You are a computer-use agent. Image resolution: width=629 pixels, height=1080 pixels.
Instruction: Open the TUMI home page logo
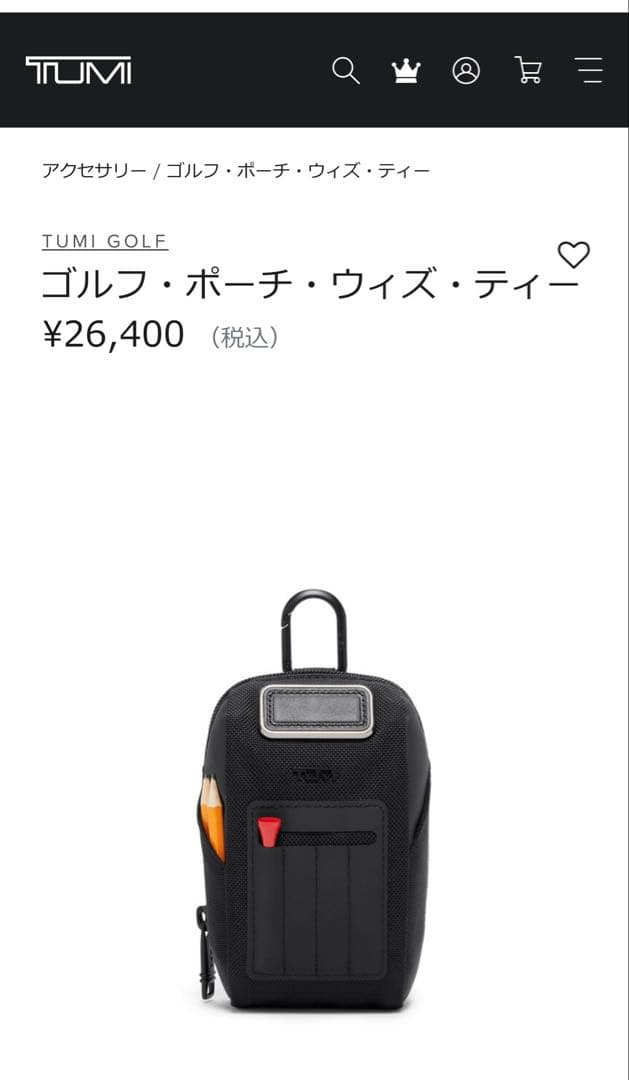[x=78, y=71]
